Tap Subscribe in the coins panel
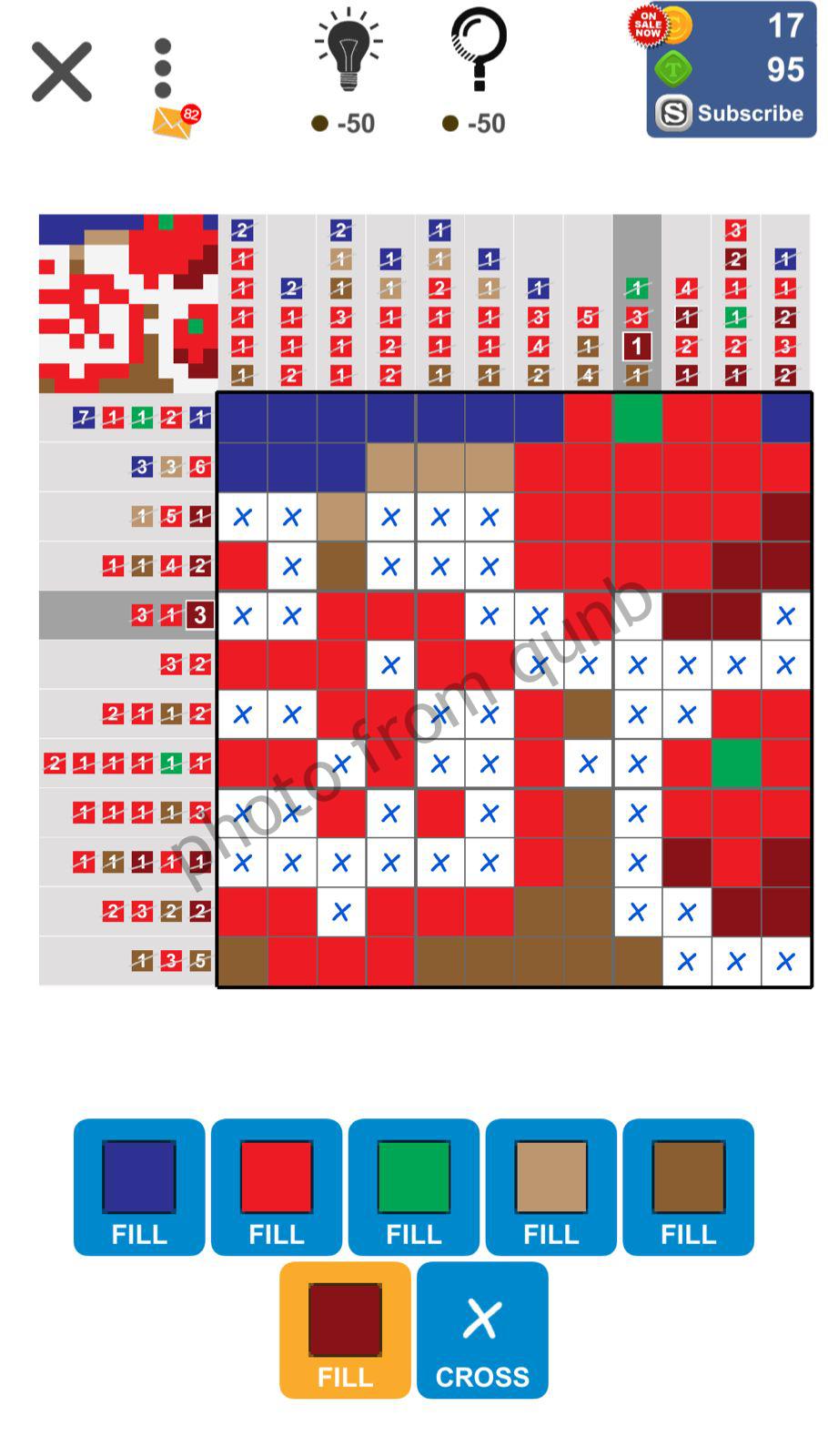The height and width of the screenshot is (1456, 828). coord(731,114)
